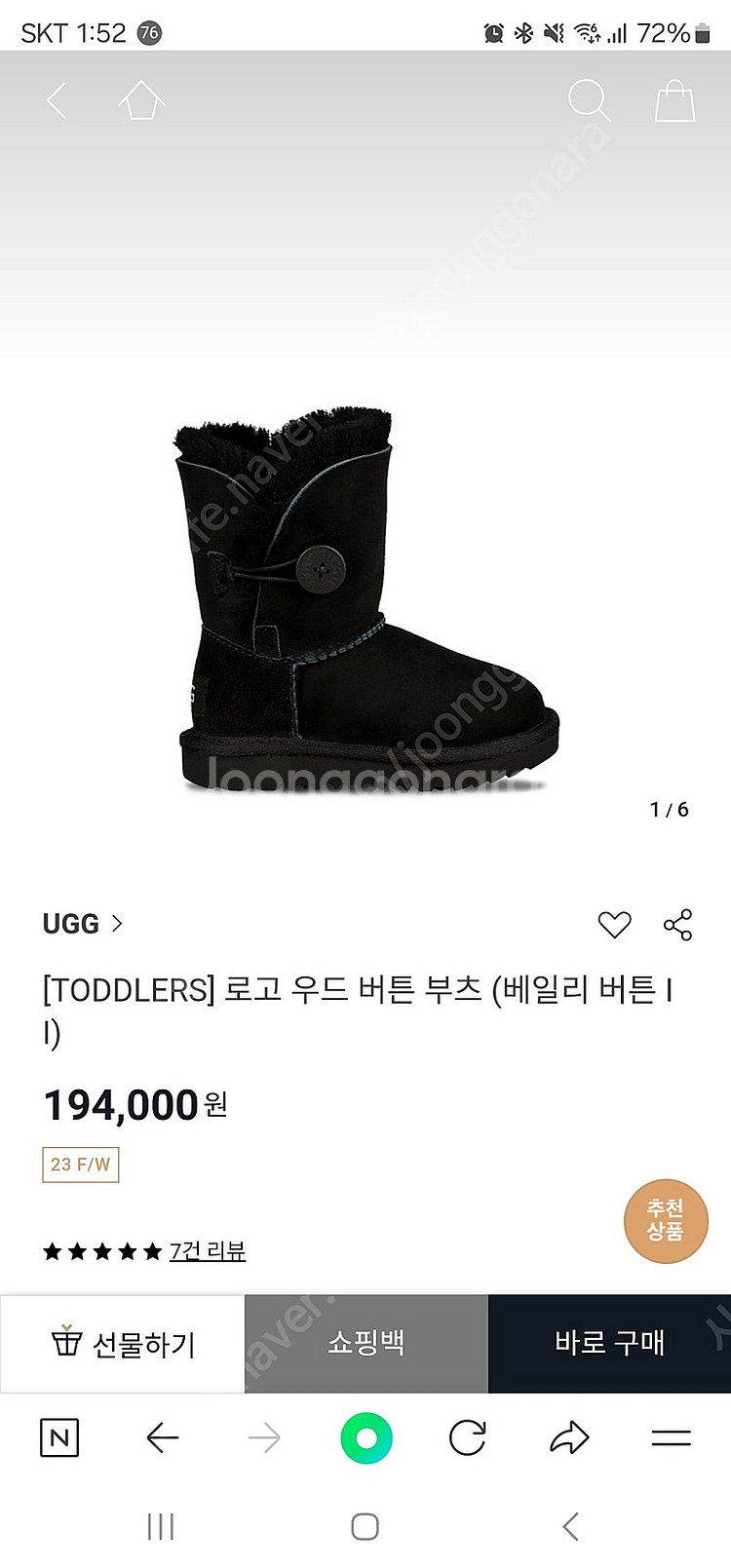Tap 바로 구매 to buy now

tap(607, 1343)
